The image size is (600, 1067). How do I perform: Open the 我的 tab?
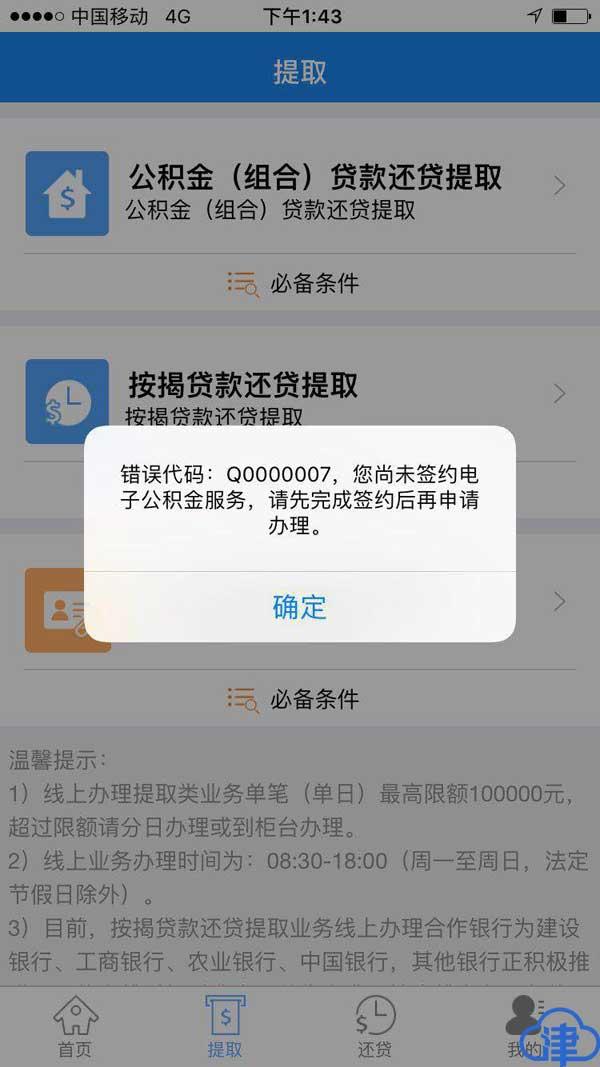tap(525, 1027)
